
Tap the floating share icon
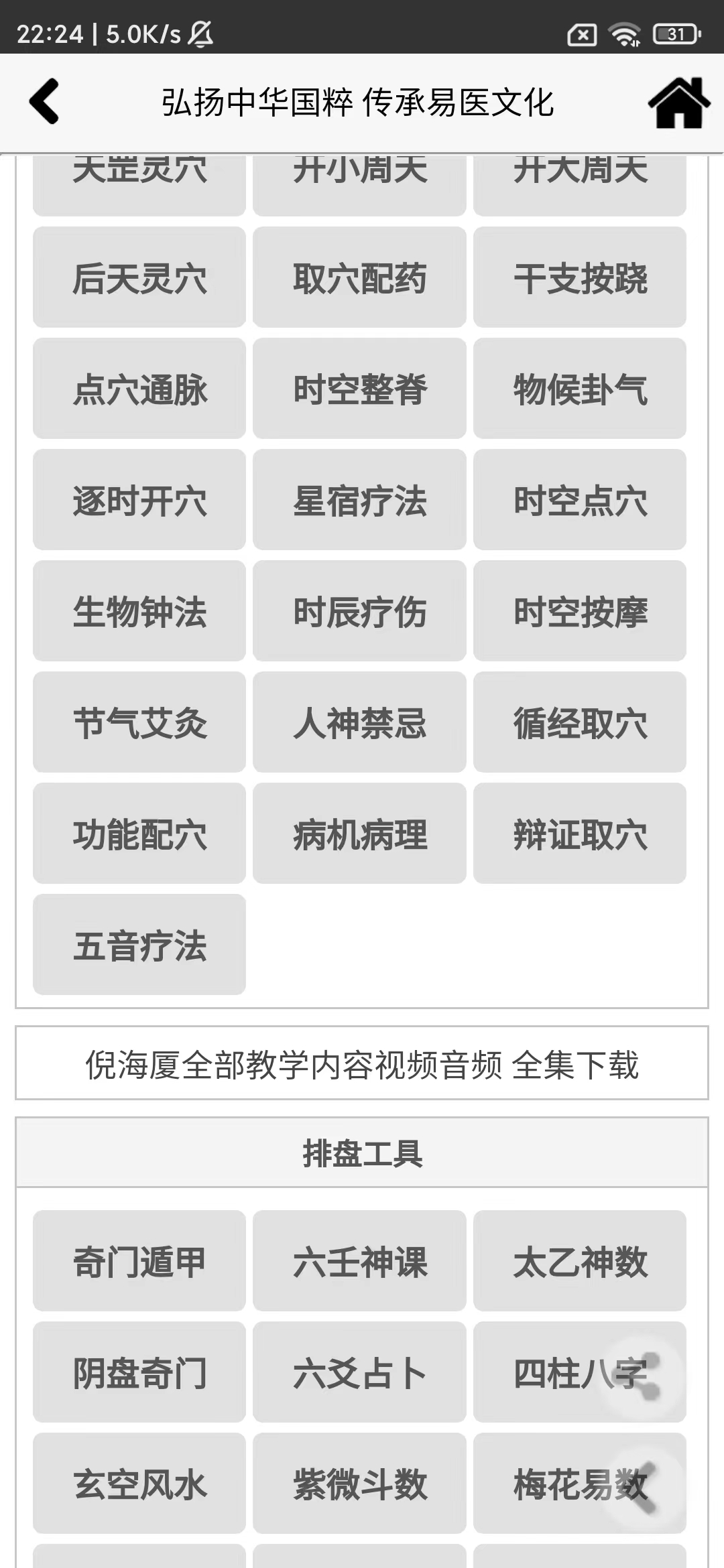point(645,1375)
